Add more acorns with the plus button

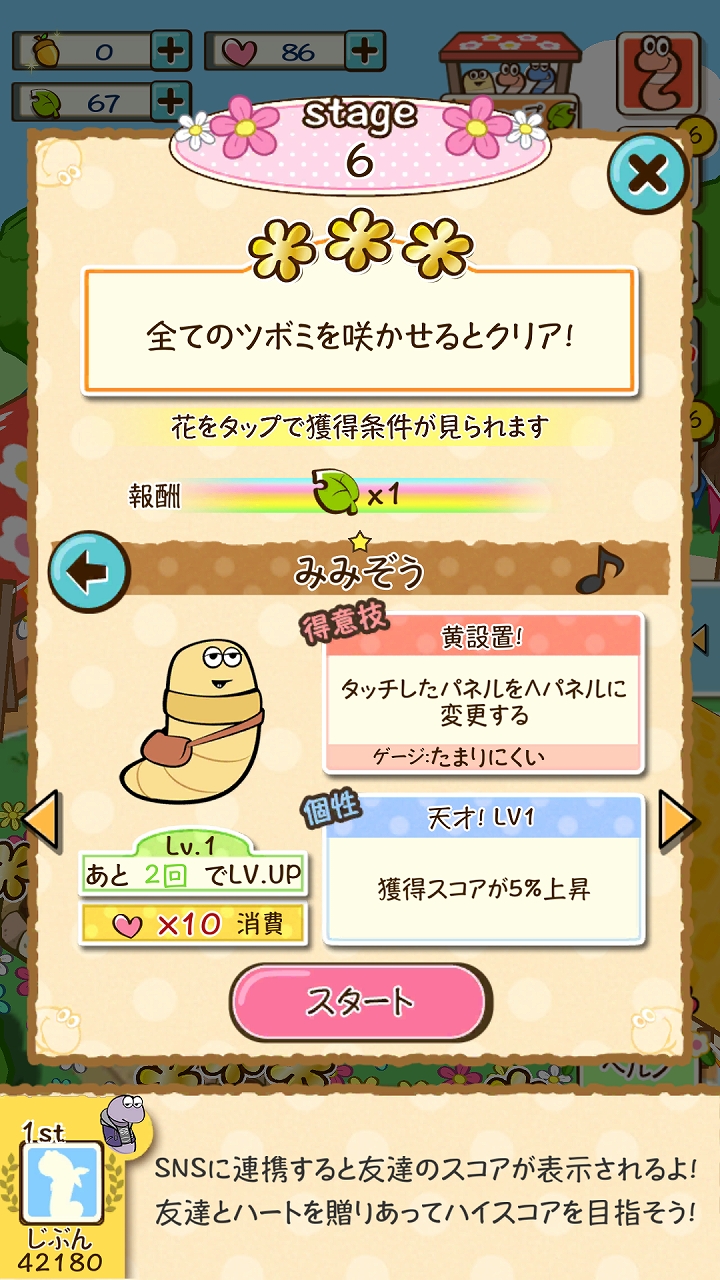(x=171, y=50)
